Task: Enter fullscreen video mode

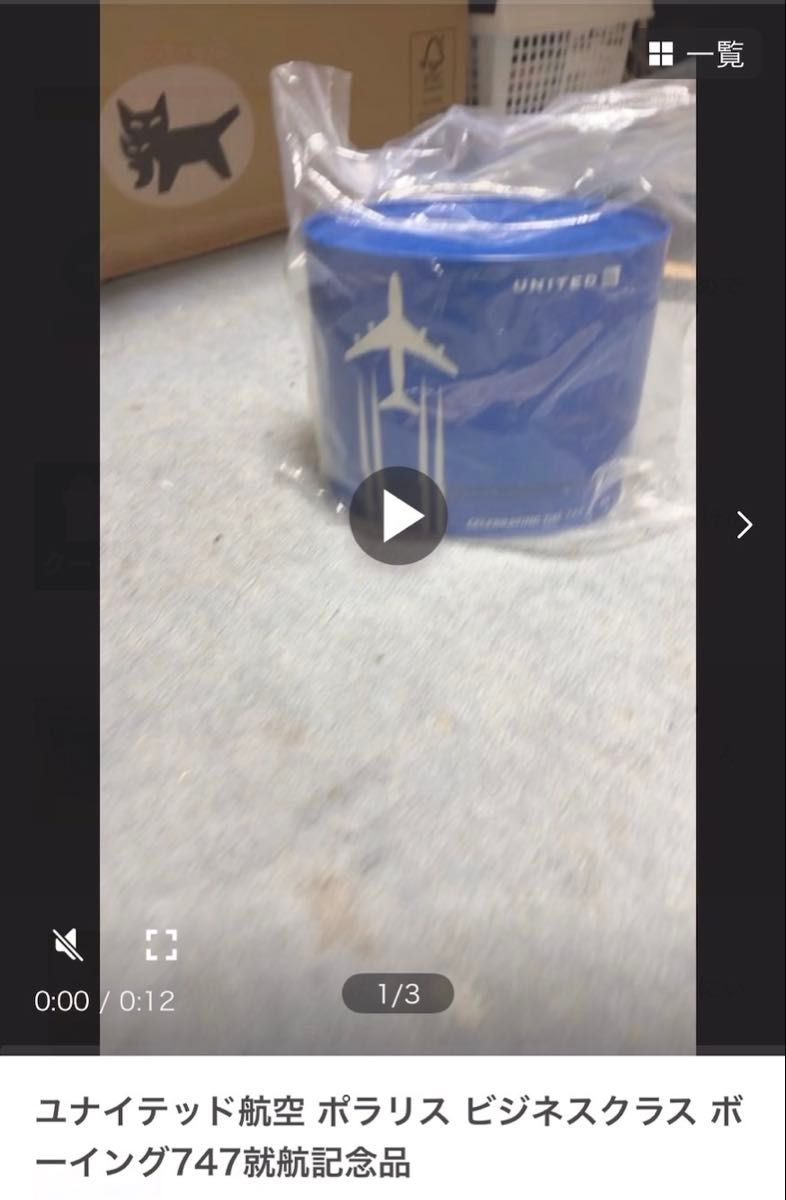Action: tap(161, 943)
